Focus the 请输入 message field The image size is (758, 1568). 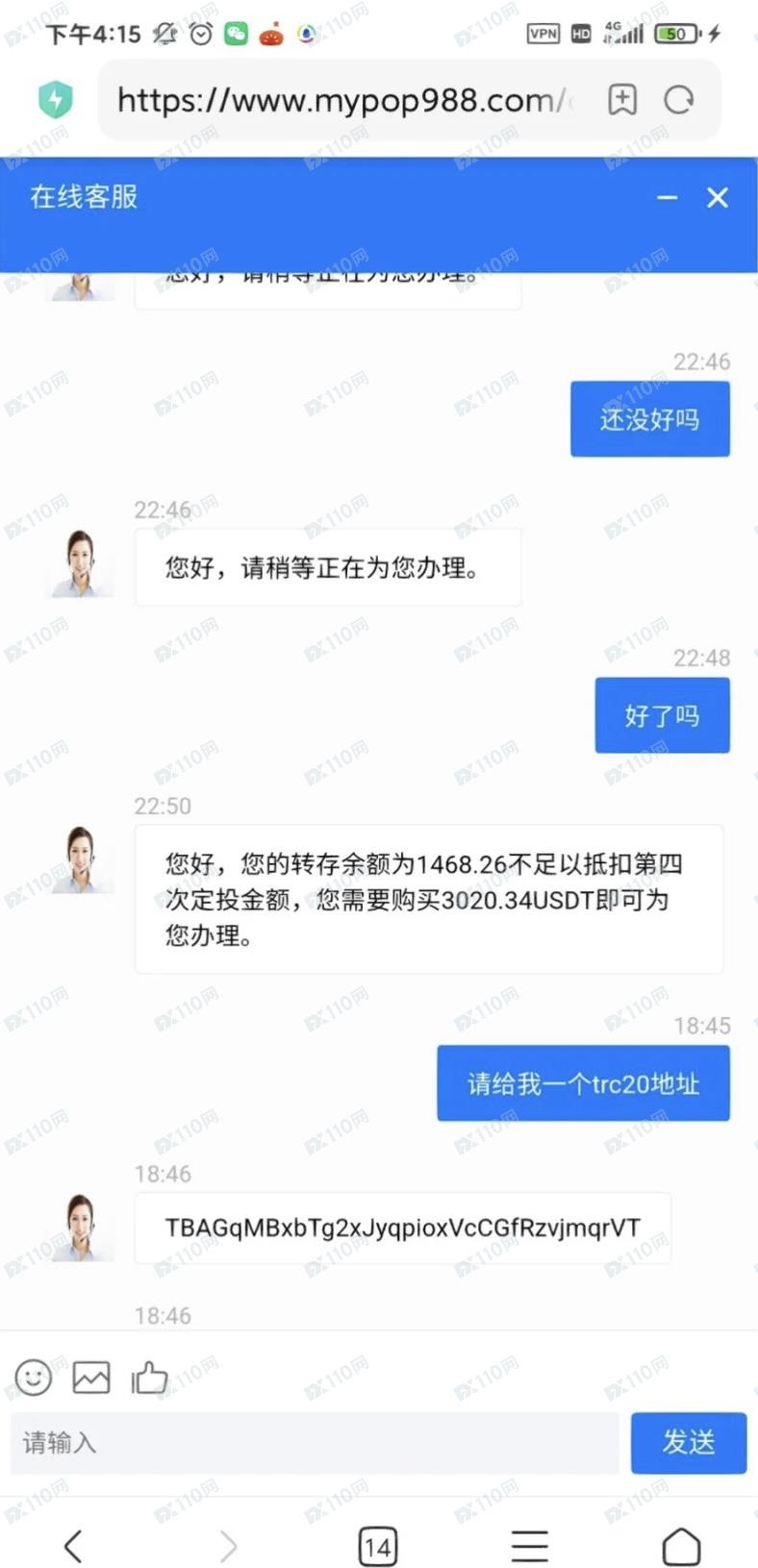click(314, 1442)
